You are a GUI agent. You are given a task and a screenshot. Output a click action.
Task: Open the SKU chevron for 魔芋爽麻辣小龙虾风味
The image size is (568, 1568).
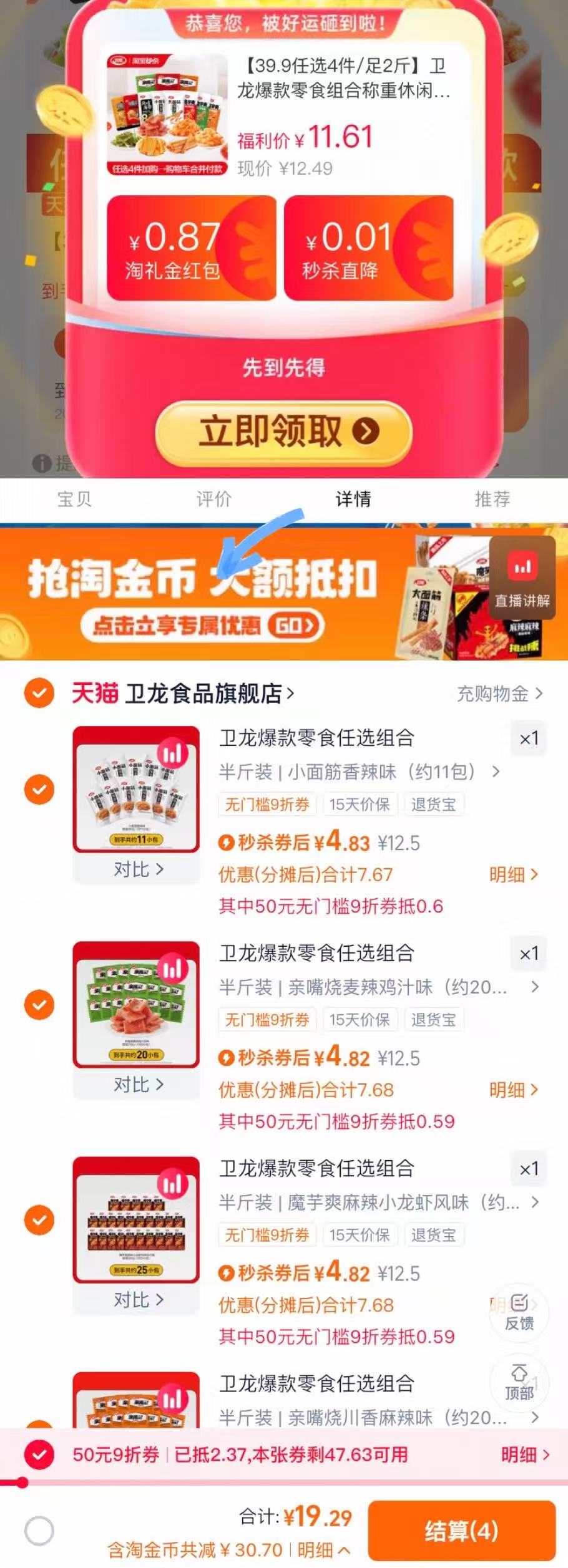[x=534, y=1204]
